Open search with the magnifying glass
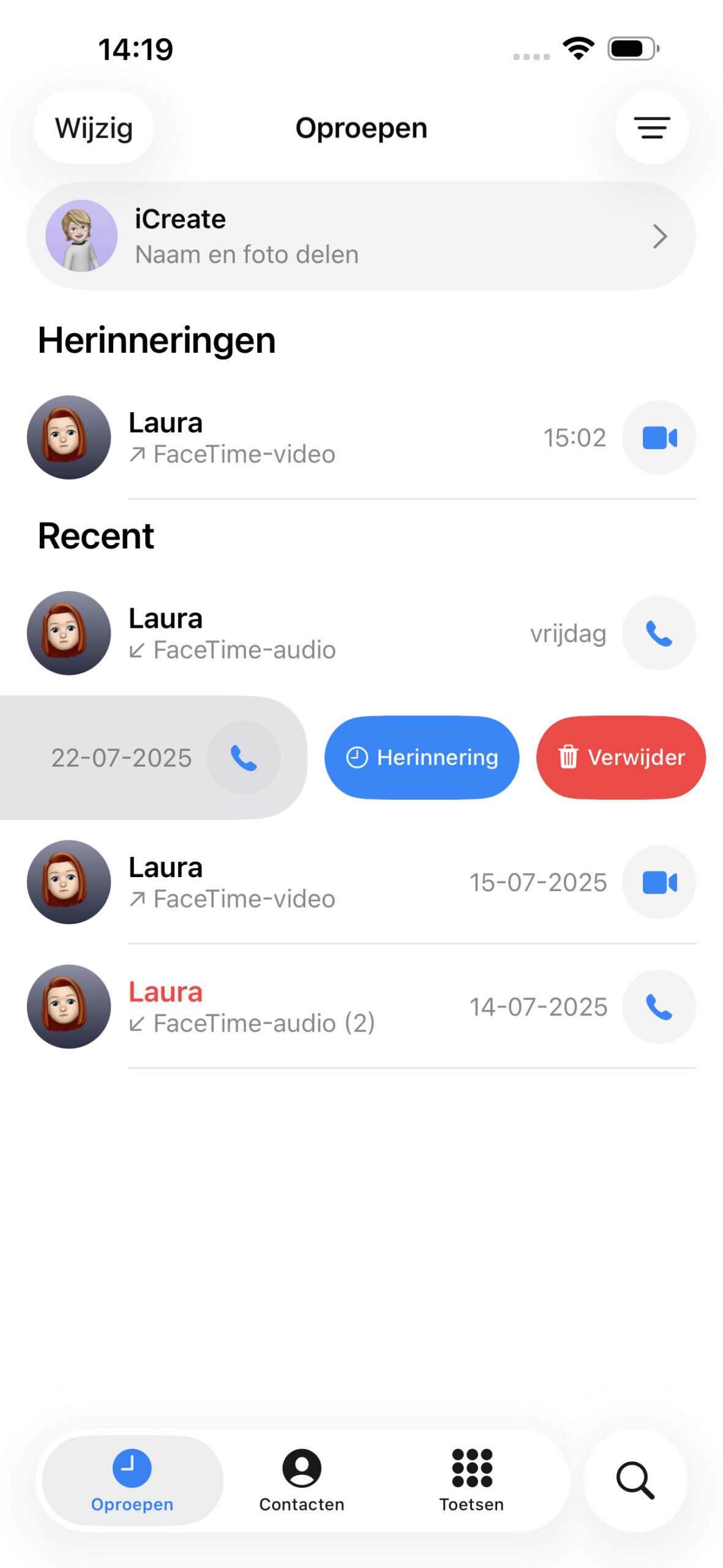Viewport: 723px width, 1568px height. pyautogui.click(x=635, y=1480)
